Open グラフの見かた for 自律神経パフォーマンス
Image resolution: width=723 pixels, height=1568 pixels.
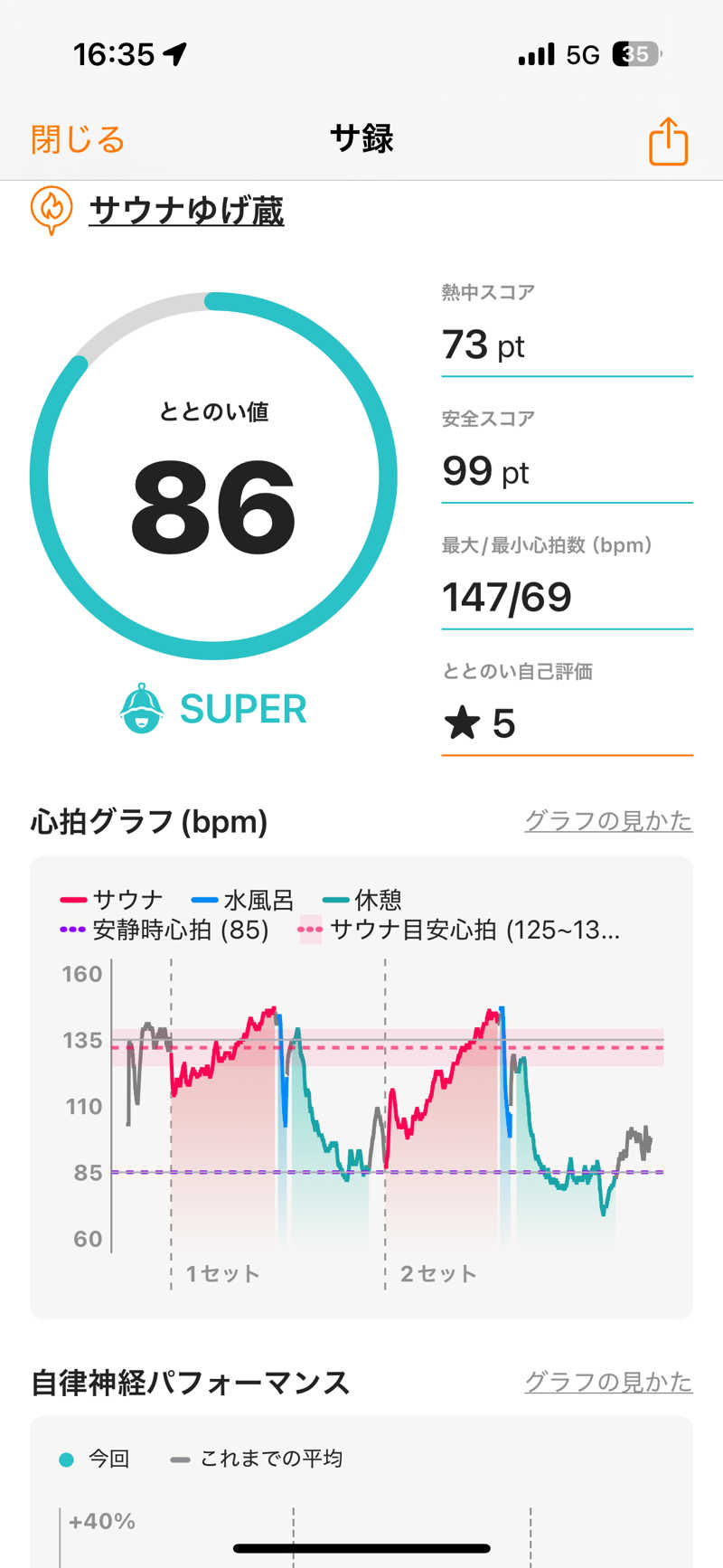pos(608,1382)
